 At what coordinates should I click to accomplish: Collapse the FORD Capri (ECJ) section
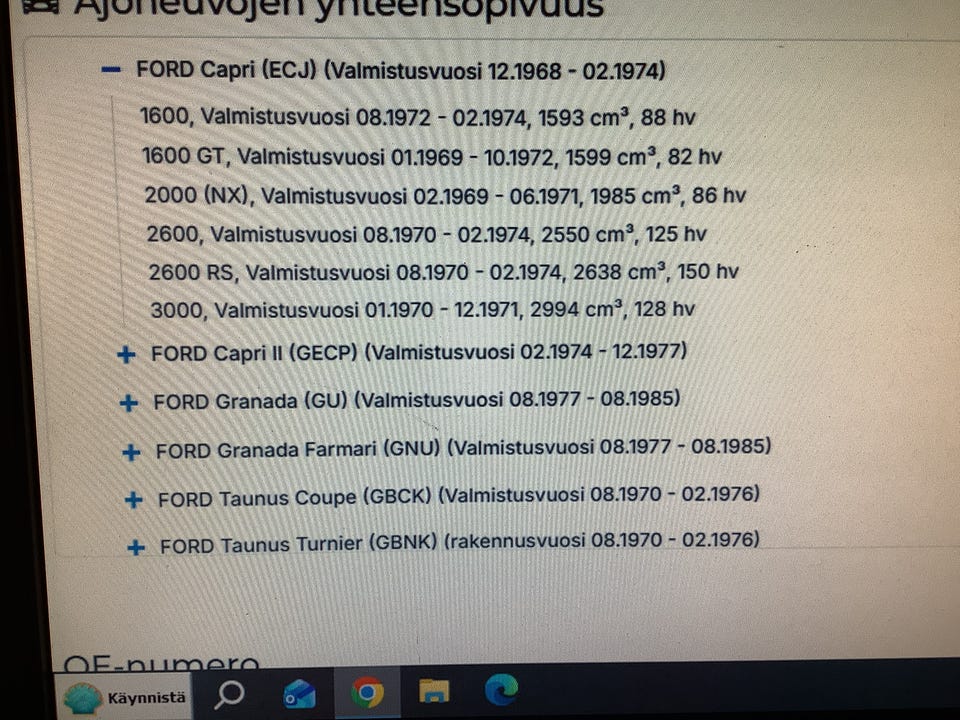pyautogui.click(x=112, y=70)
